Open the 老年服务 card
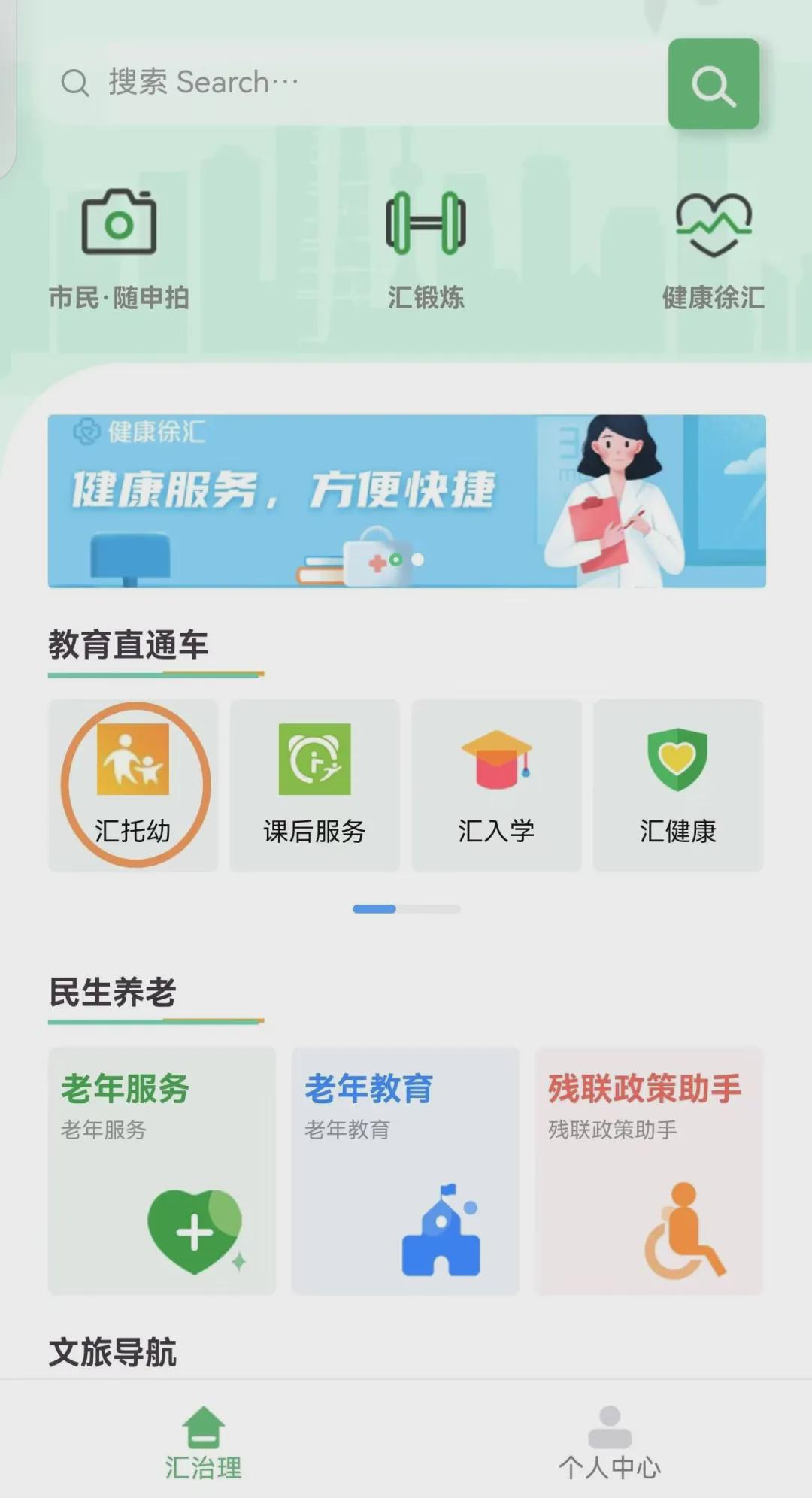This screenshot has width=812, height=1498. [162, 1170]
